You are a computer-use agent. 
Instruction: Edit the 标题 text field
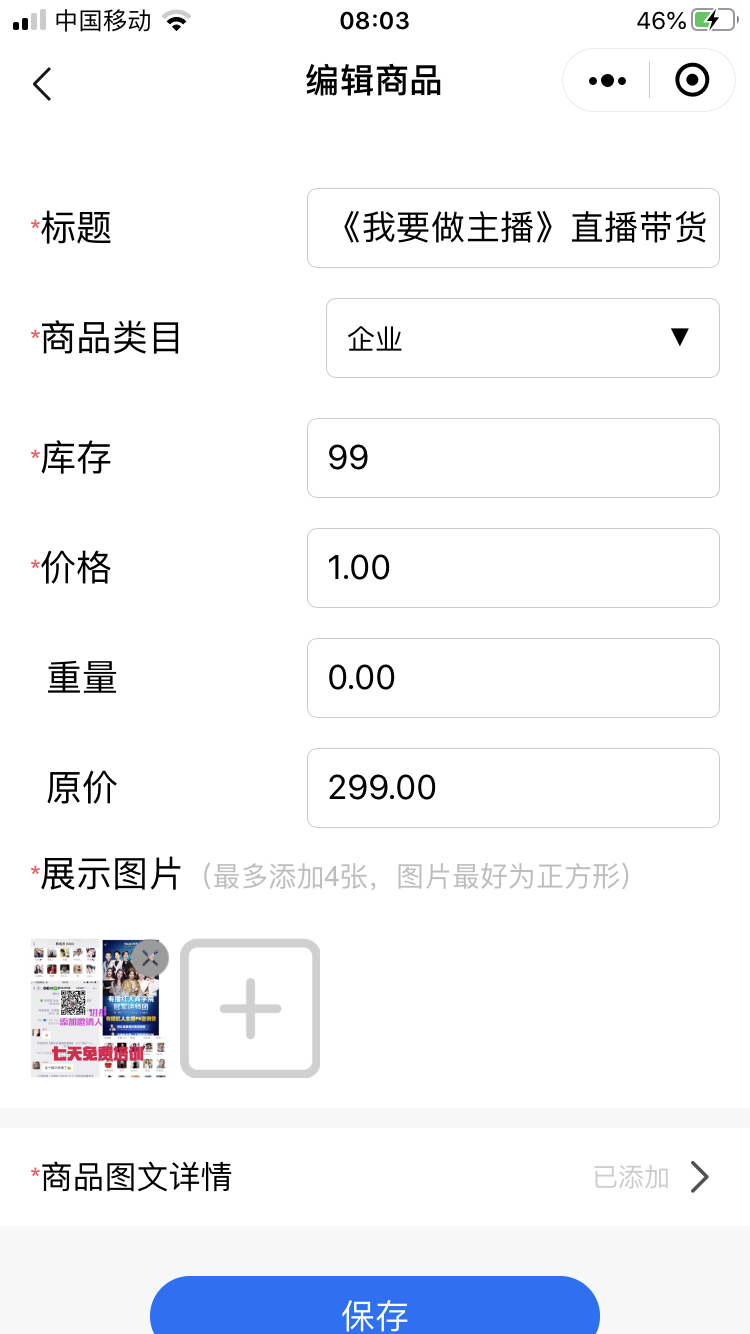[x=513, y=228]
